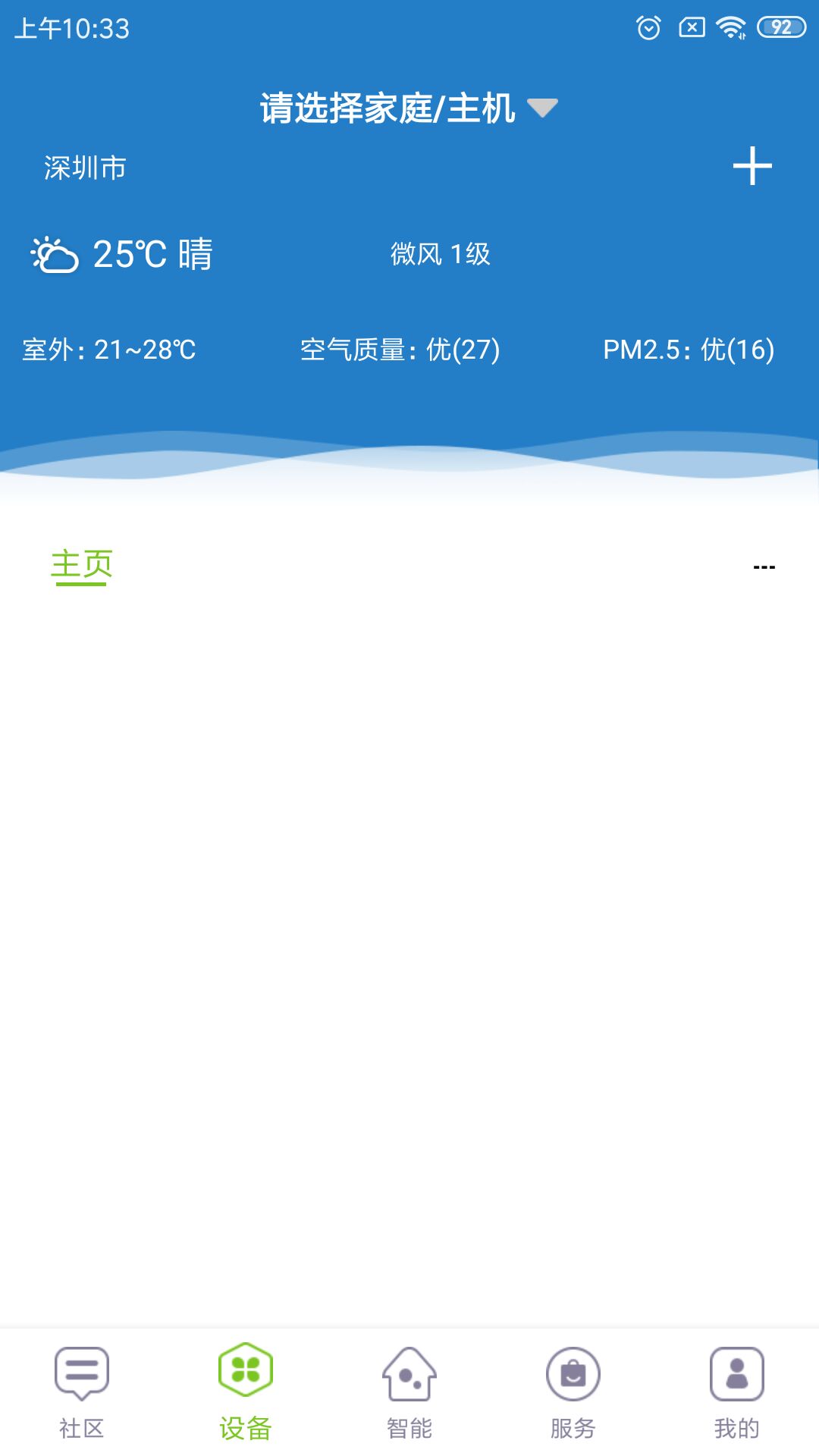Image resolution: width=819 pixels, height=1456 pixels.
Task: Open the room options via --- expander
Action: tap(766, 565)
